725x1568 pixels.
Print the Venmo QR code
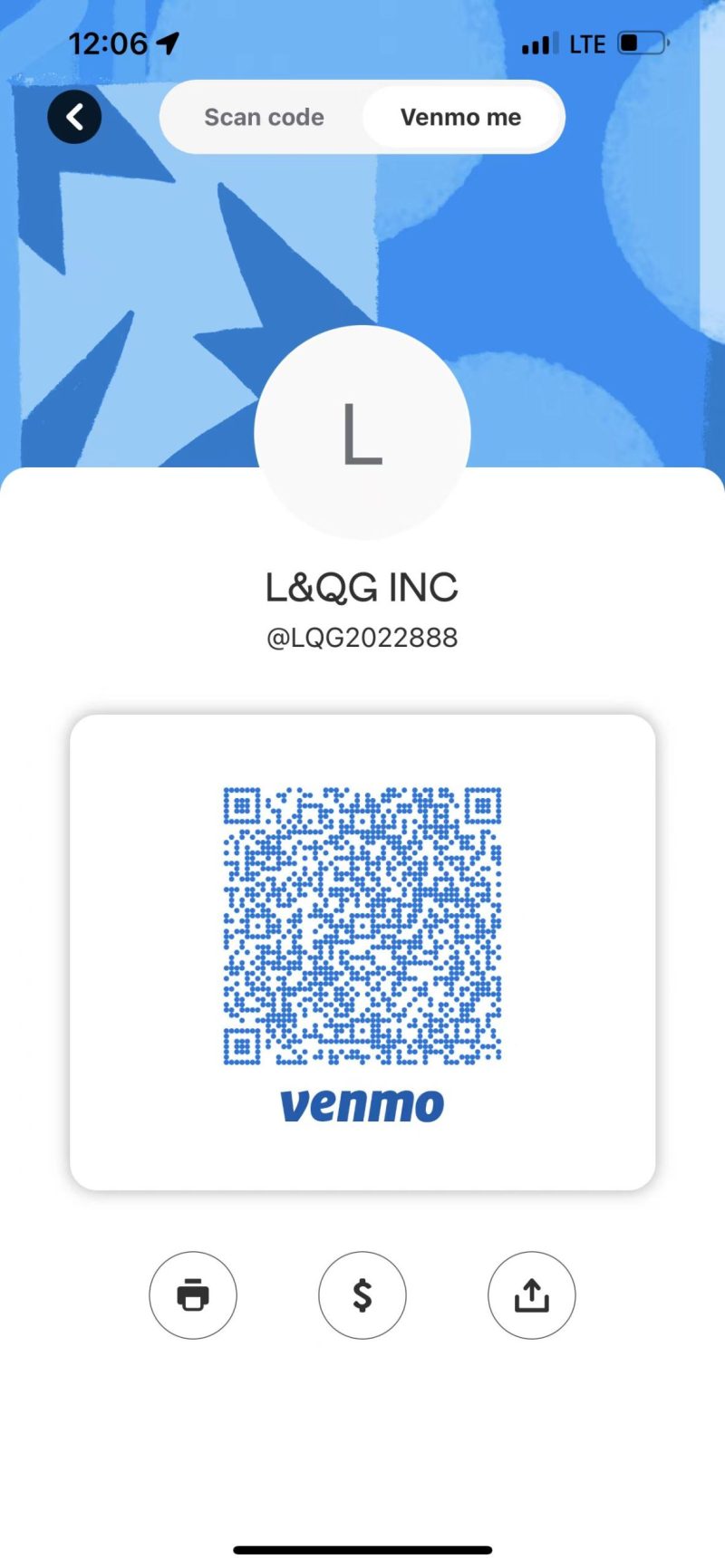coord(193,1294)
